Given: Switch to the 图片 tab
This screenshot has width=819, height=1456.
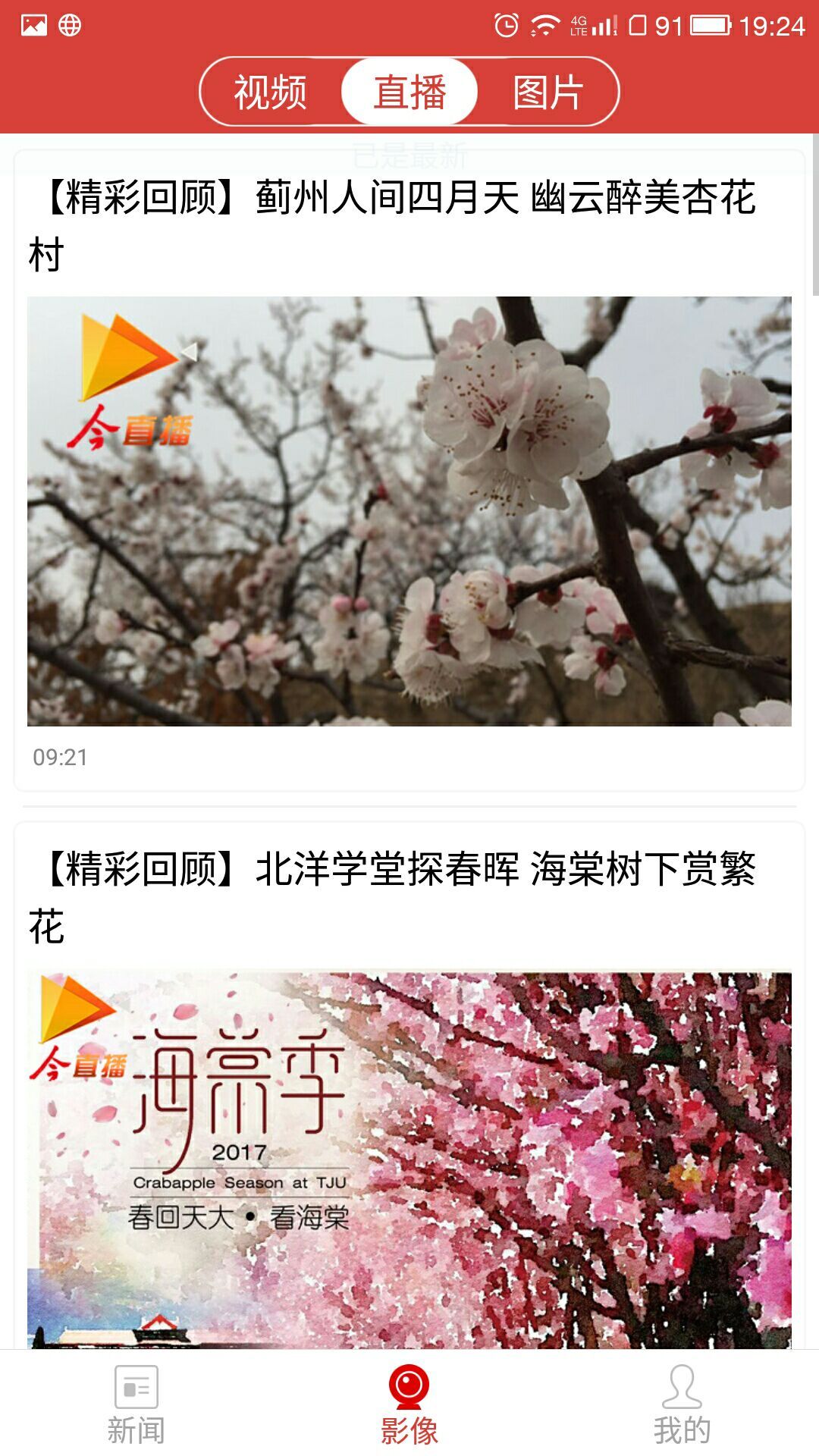Looking at the screenshot, I should [x=548, y=93].
